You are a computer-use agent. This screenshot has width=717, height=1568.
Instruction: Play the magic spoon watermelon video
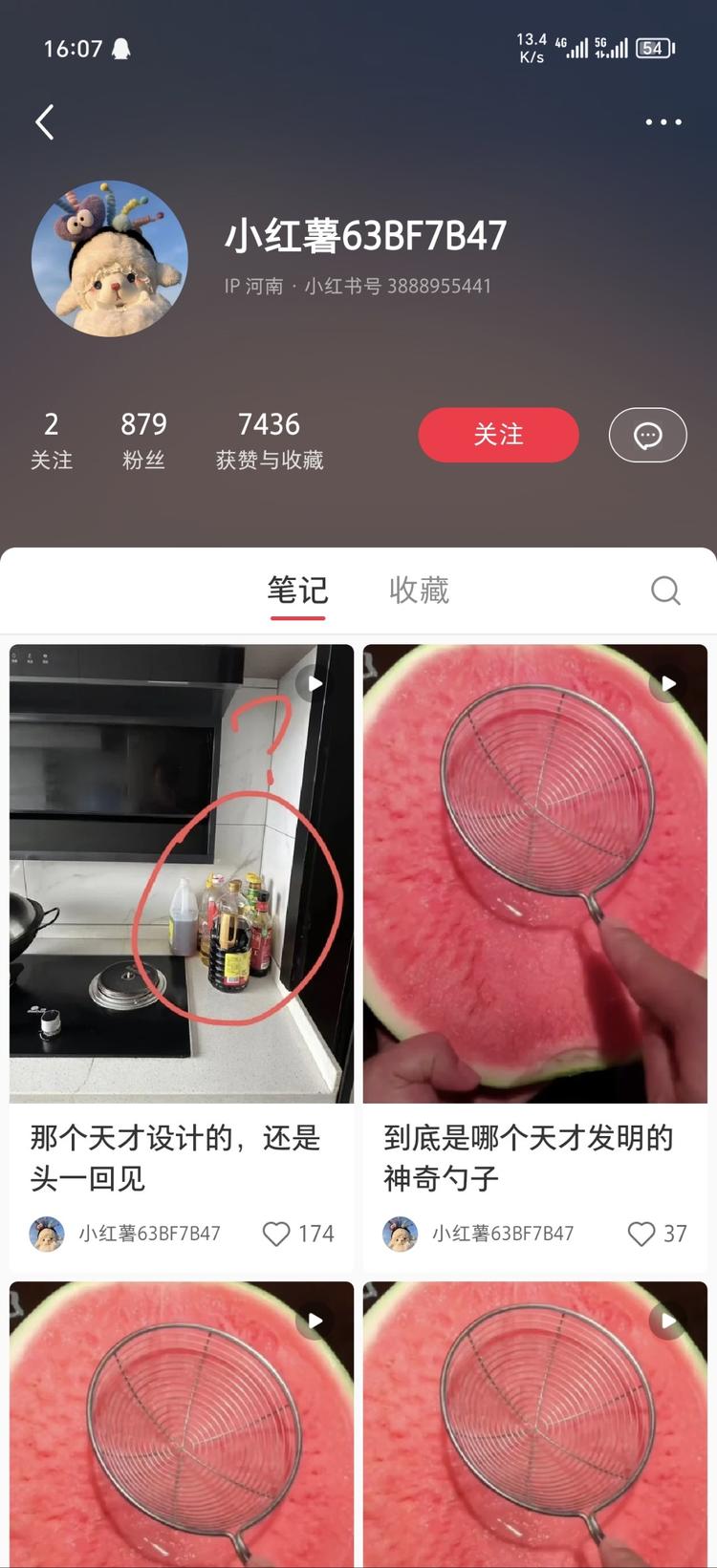[667, 683]
